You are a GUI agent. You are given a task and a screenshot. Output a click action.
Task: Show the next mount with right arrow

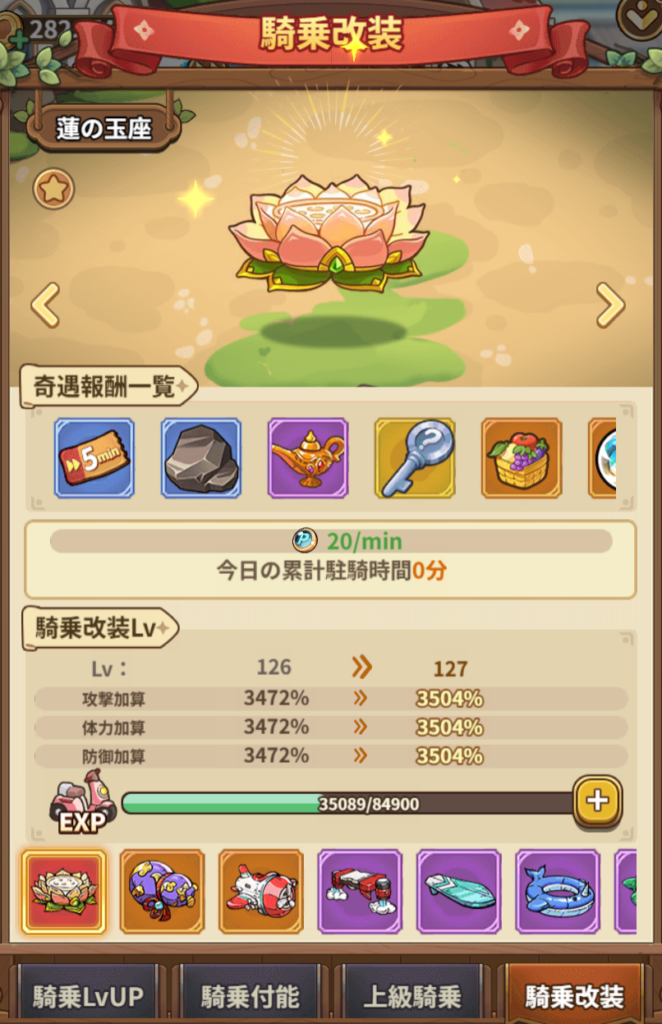tap(610, 305)
